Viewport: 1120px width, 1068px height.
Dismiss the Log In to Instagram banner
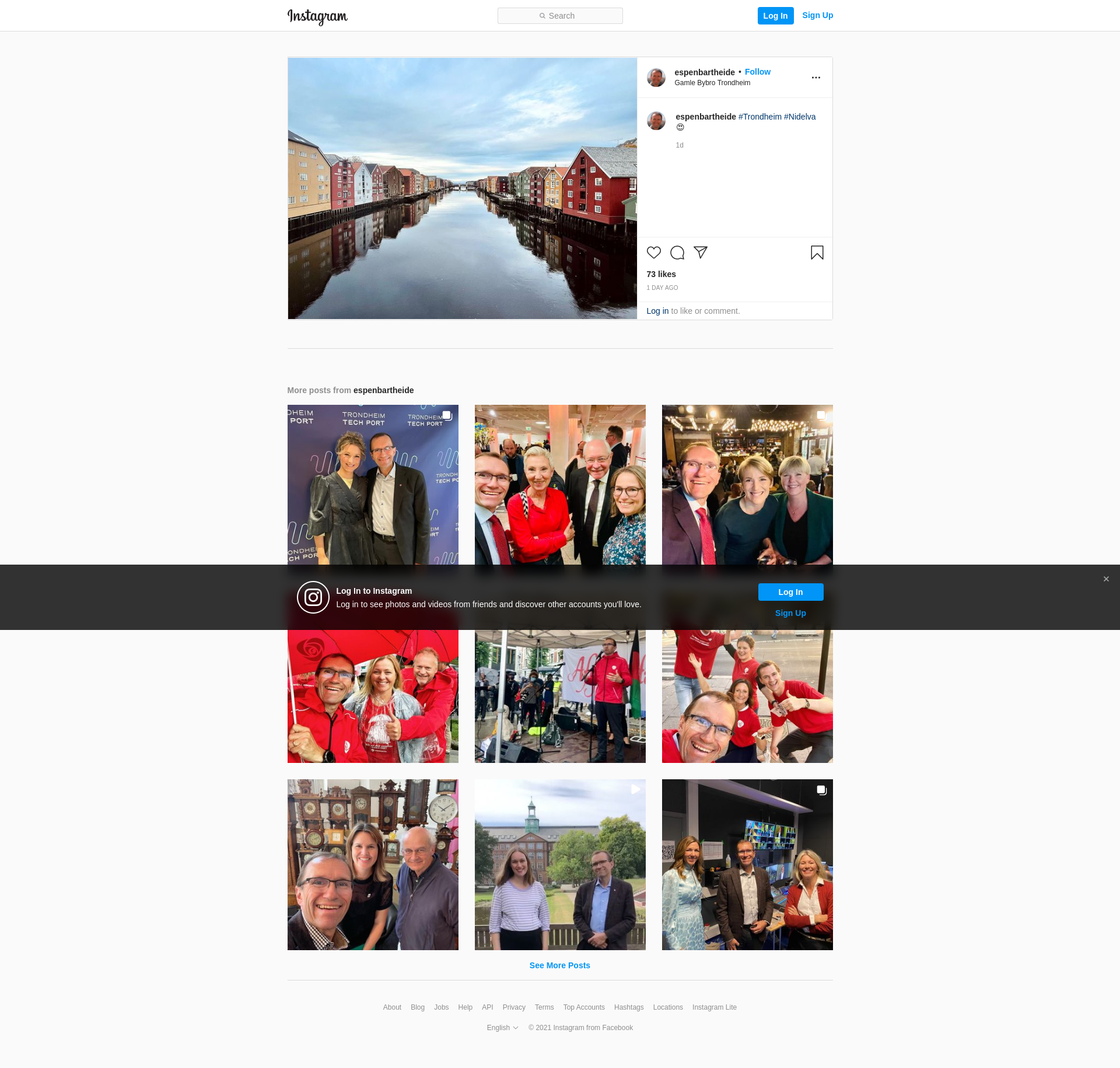1105,579
